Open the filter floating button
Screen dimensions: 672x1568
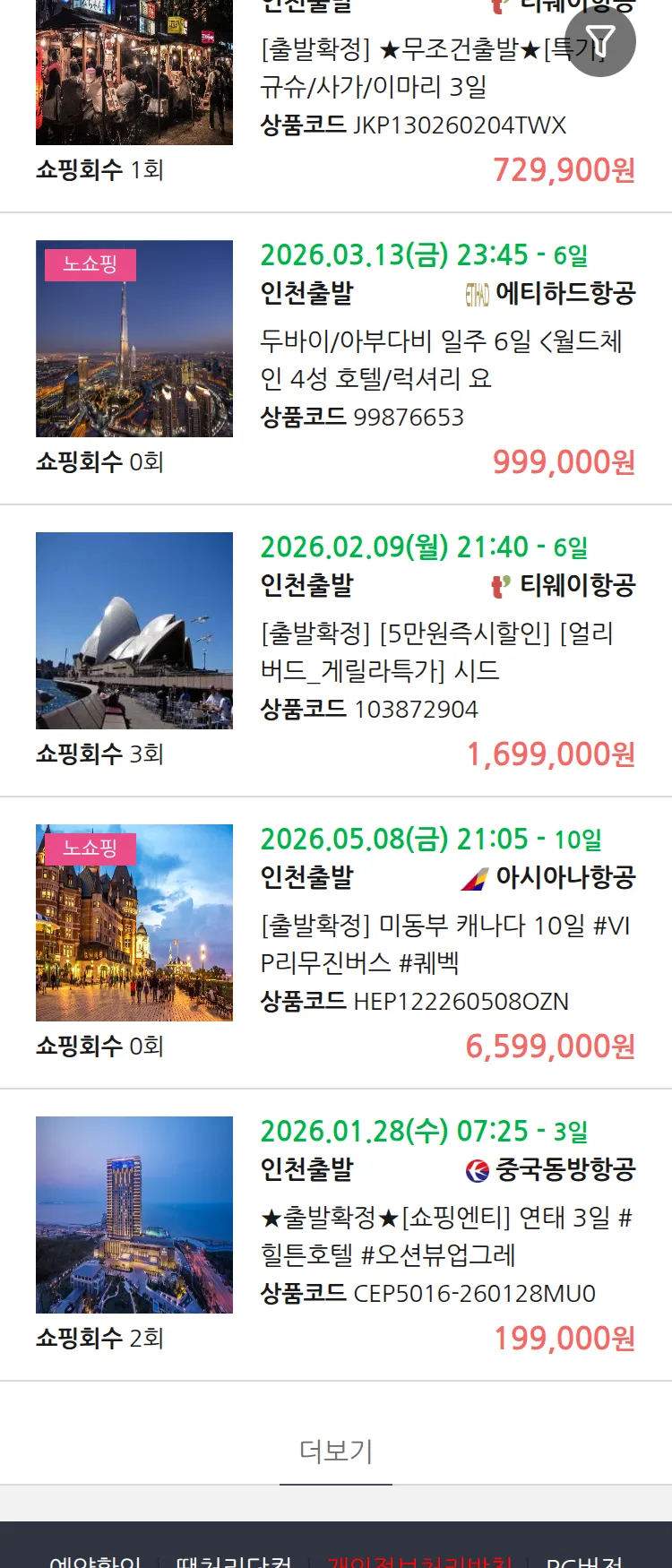point(599,41)
